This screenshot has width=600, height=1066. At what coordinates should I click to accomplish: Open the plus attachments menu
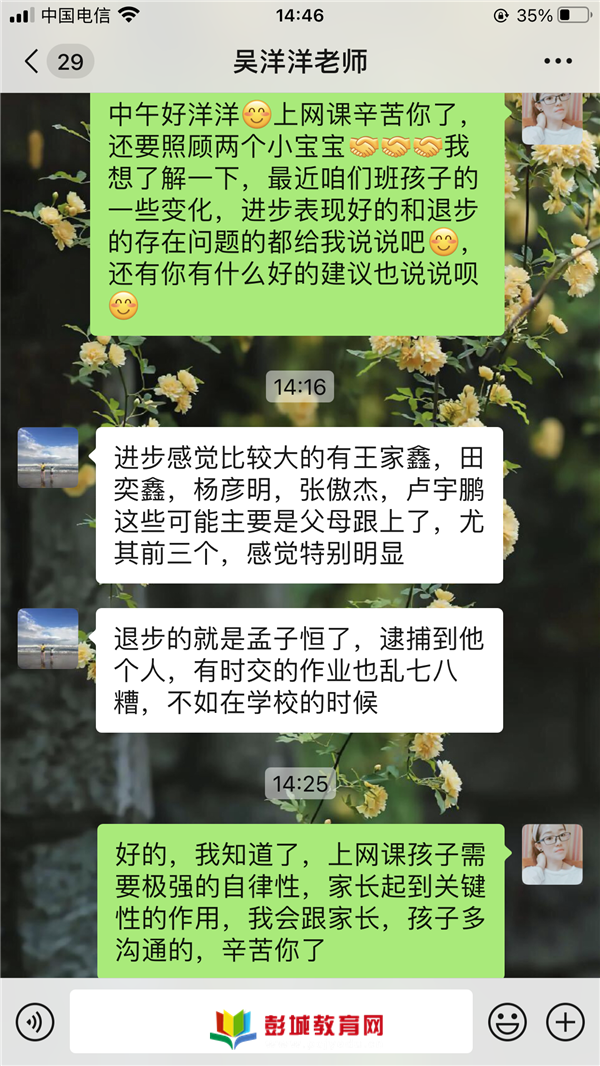coord(565,1022)
